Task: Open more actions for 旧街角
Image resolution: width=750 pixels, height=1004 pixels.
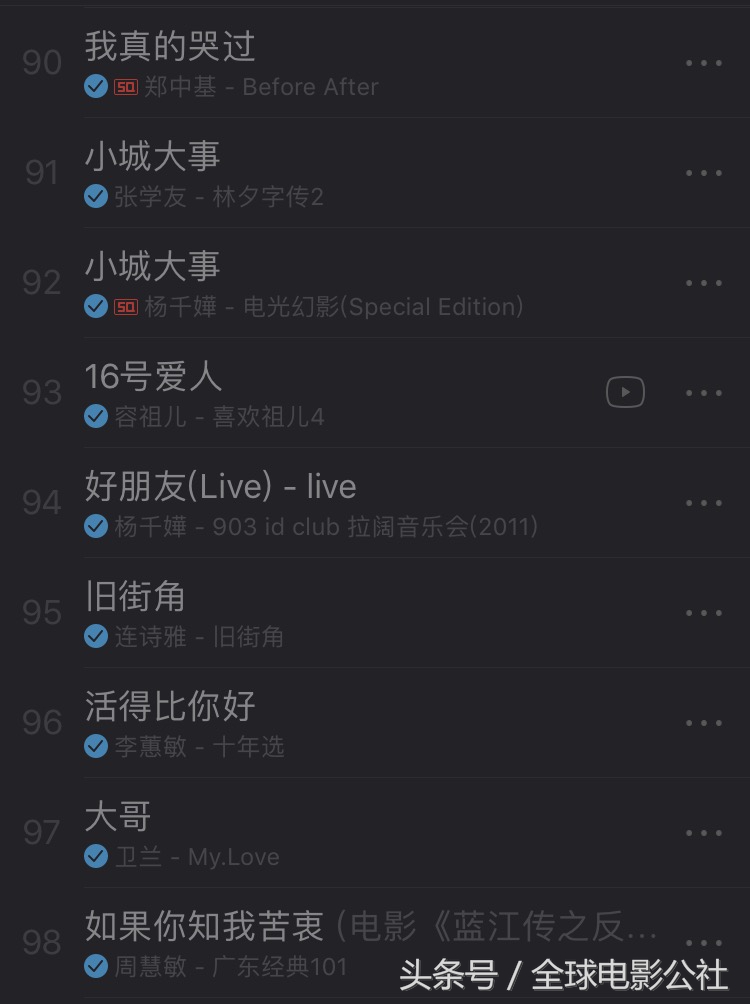Action: [x=705, y=613]
